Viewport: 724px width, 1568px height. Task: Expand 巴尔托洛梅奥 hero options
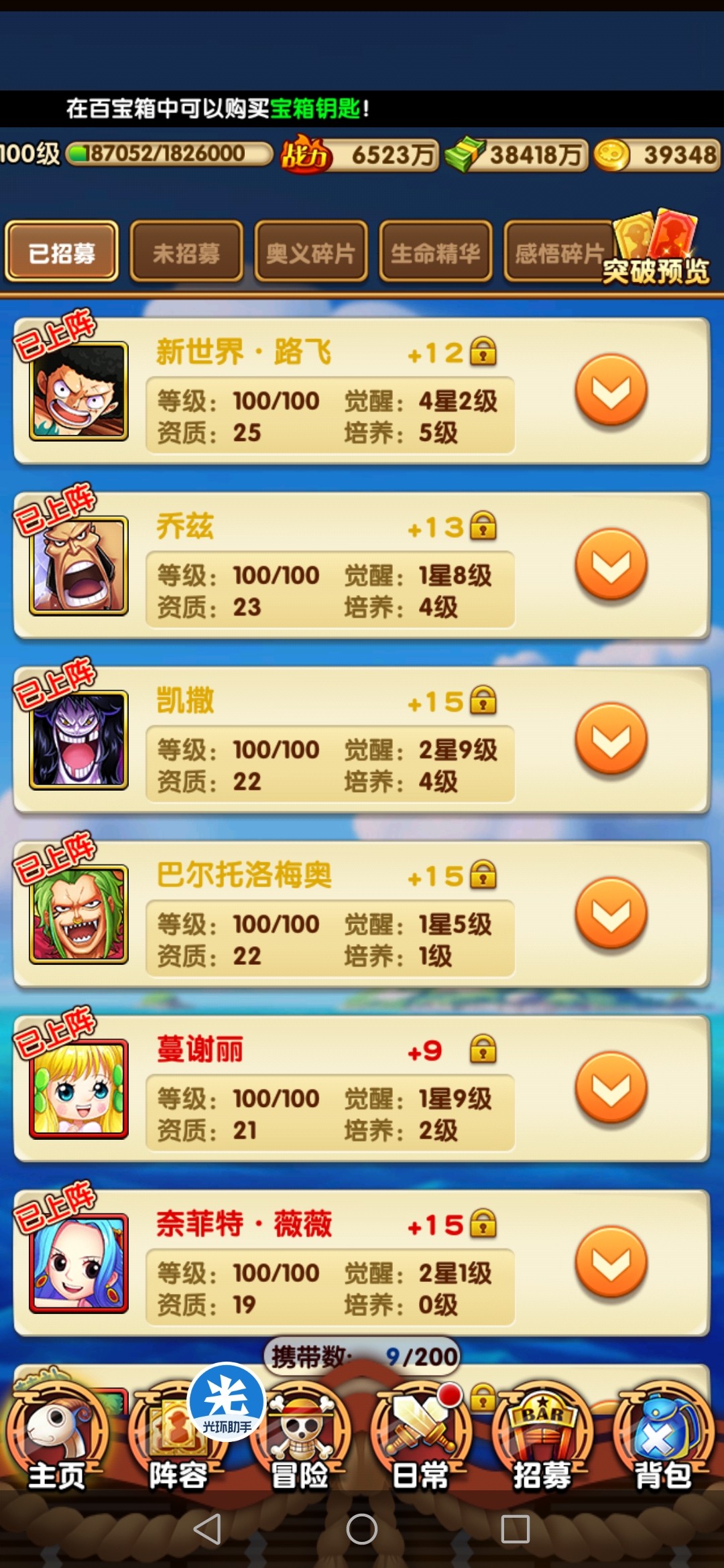(611, 913)
